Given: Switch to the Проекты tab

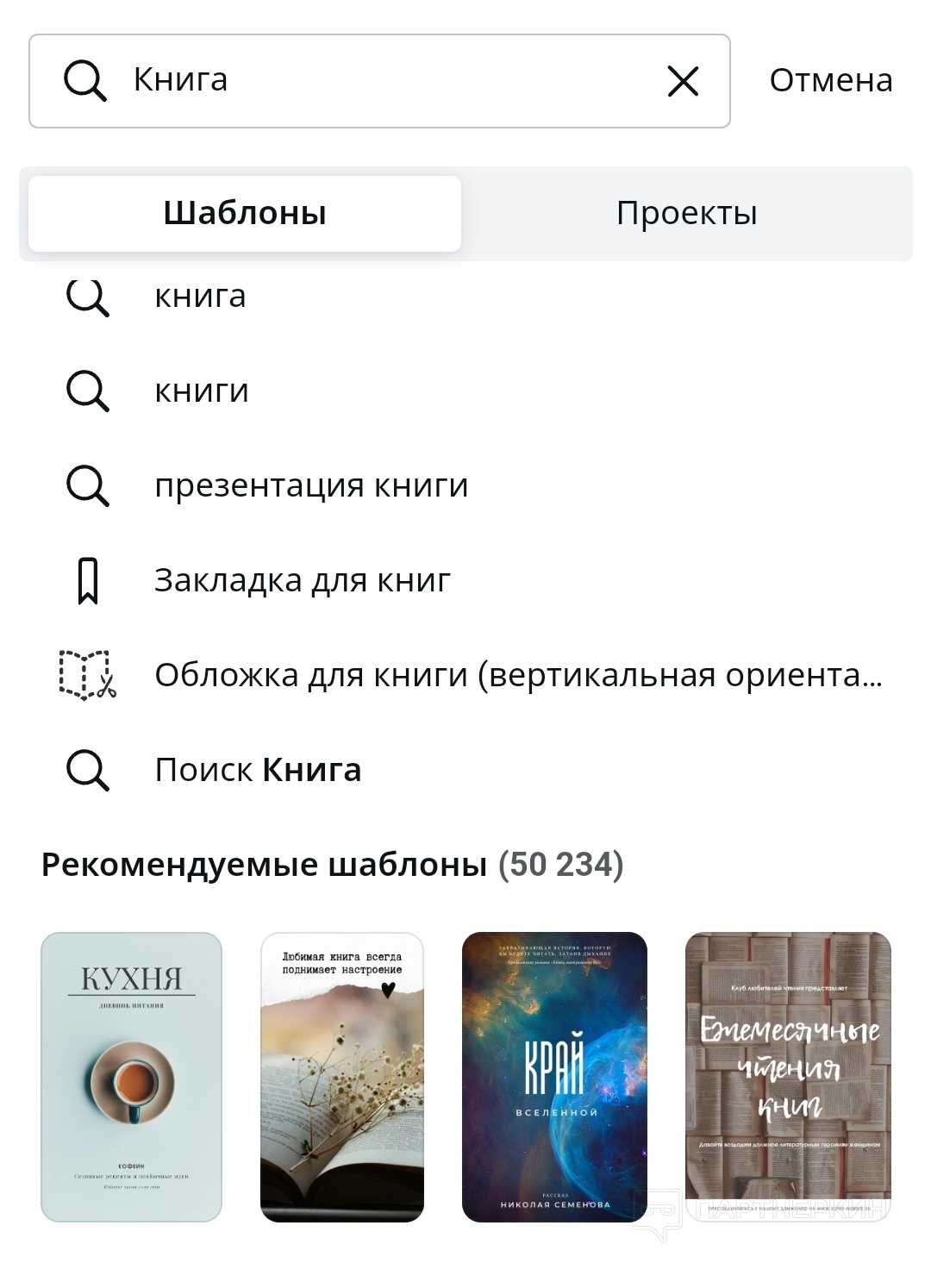Looking at the screenshot, I should 686,213.
